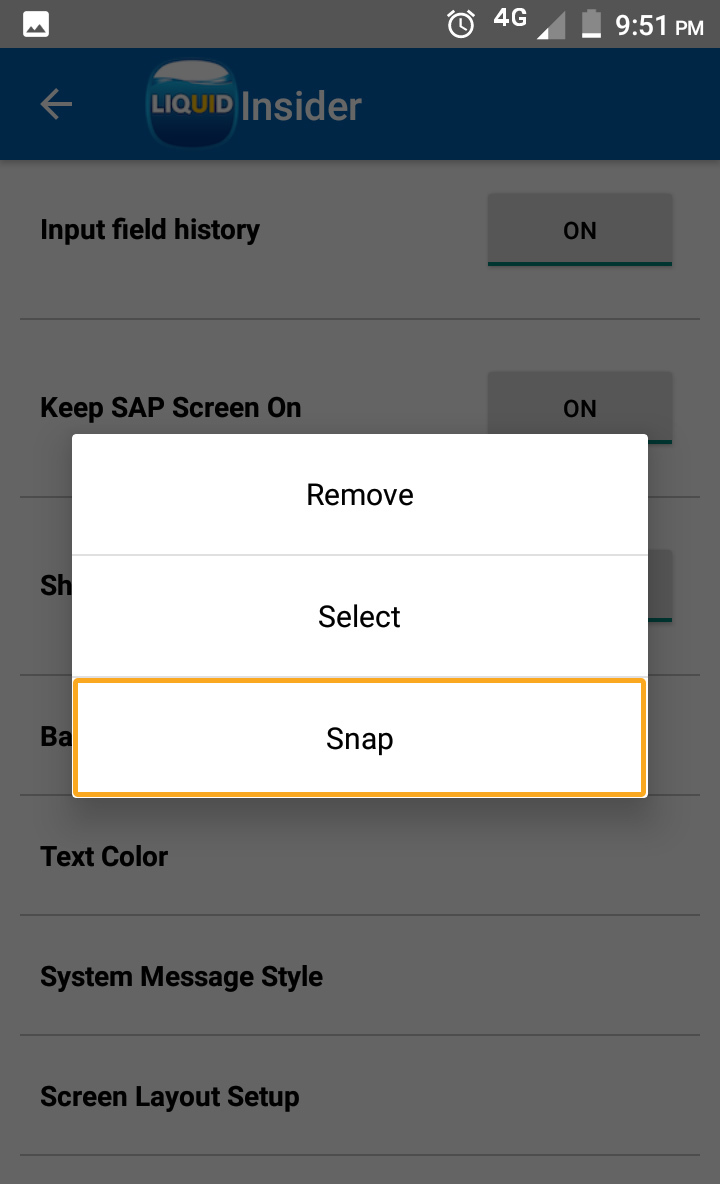Open System Message Style

click(x=181, y=976)
